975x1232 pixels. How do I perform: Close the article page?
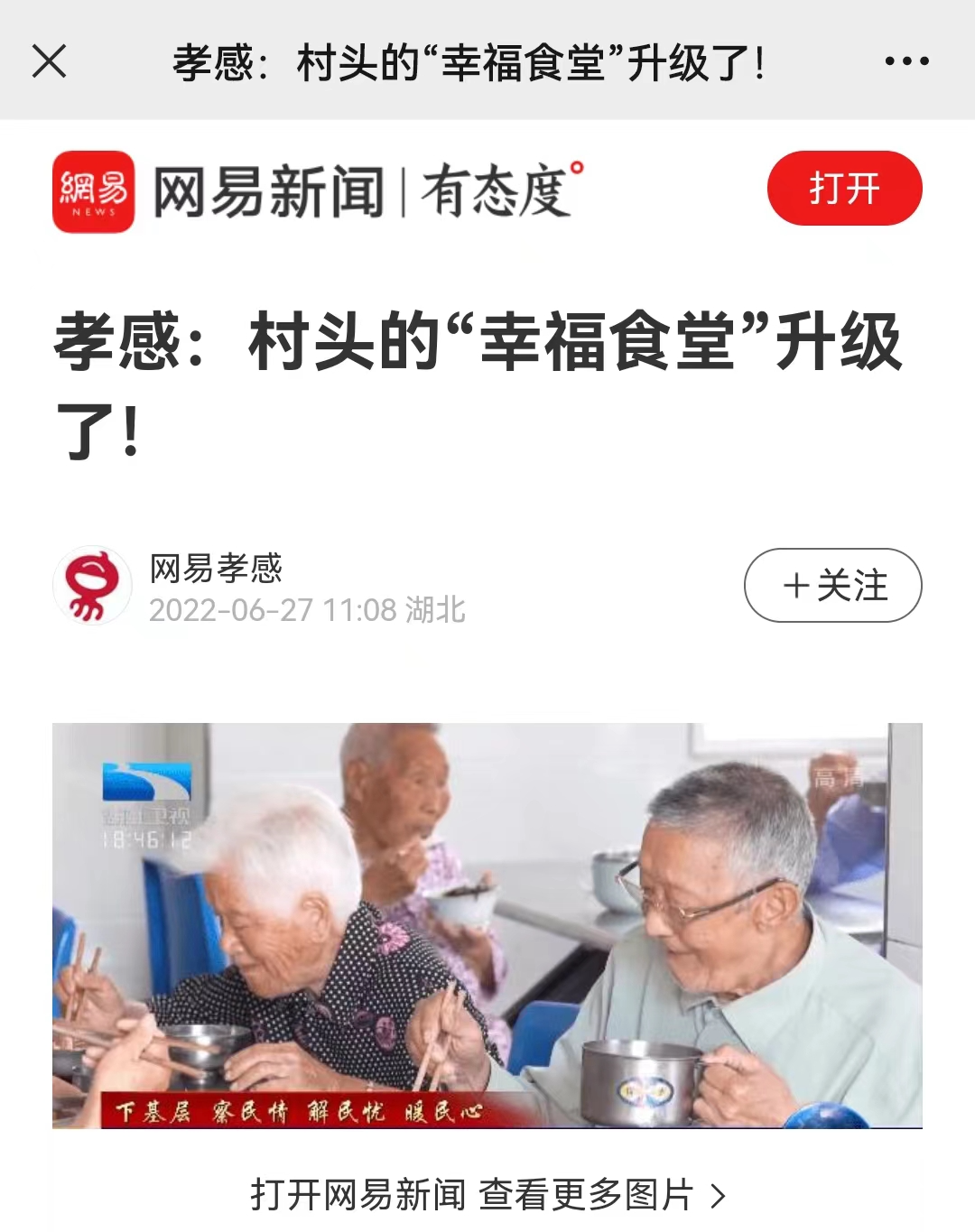pyautogui.click(x=49, y=62)
